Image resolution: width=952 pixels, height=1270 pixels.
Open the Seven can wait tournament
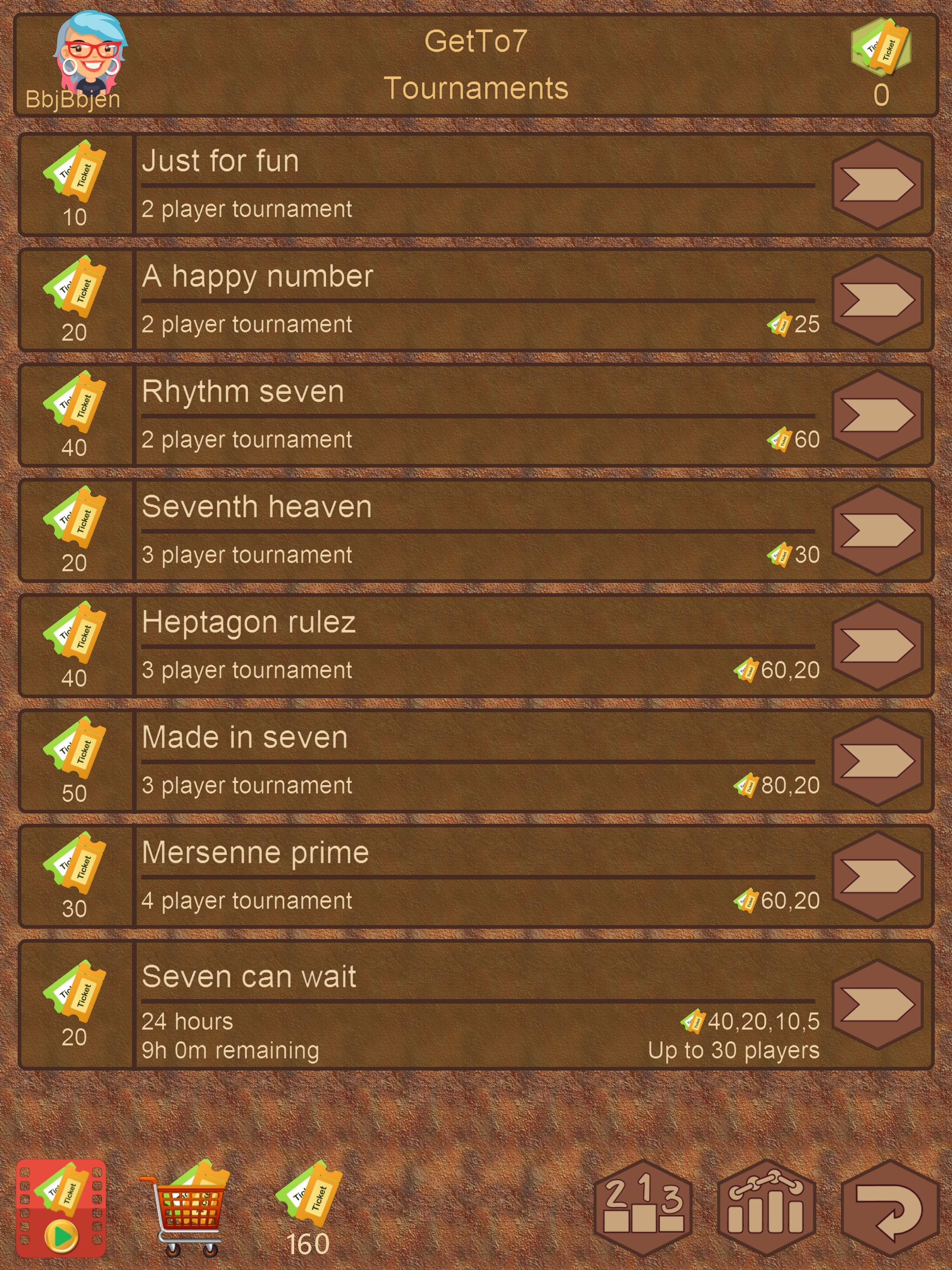(877, 1005)
